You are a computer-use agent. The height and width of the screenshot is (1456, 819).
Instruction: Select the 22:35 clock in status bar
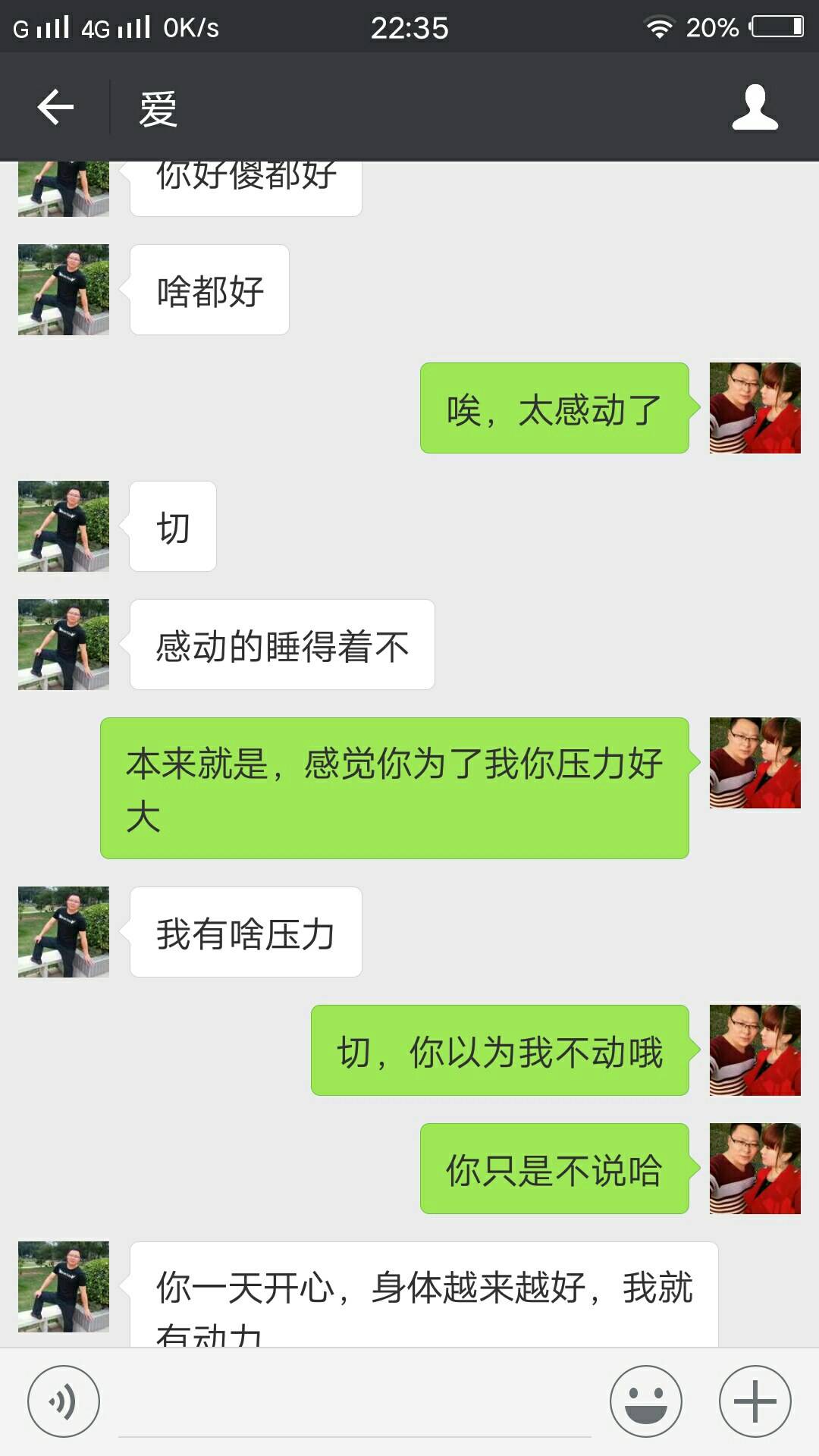pos(409,27)
